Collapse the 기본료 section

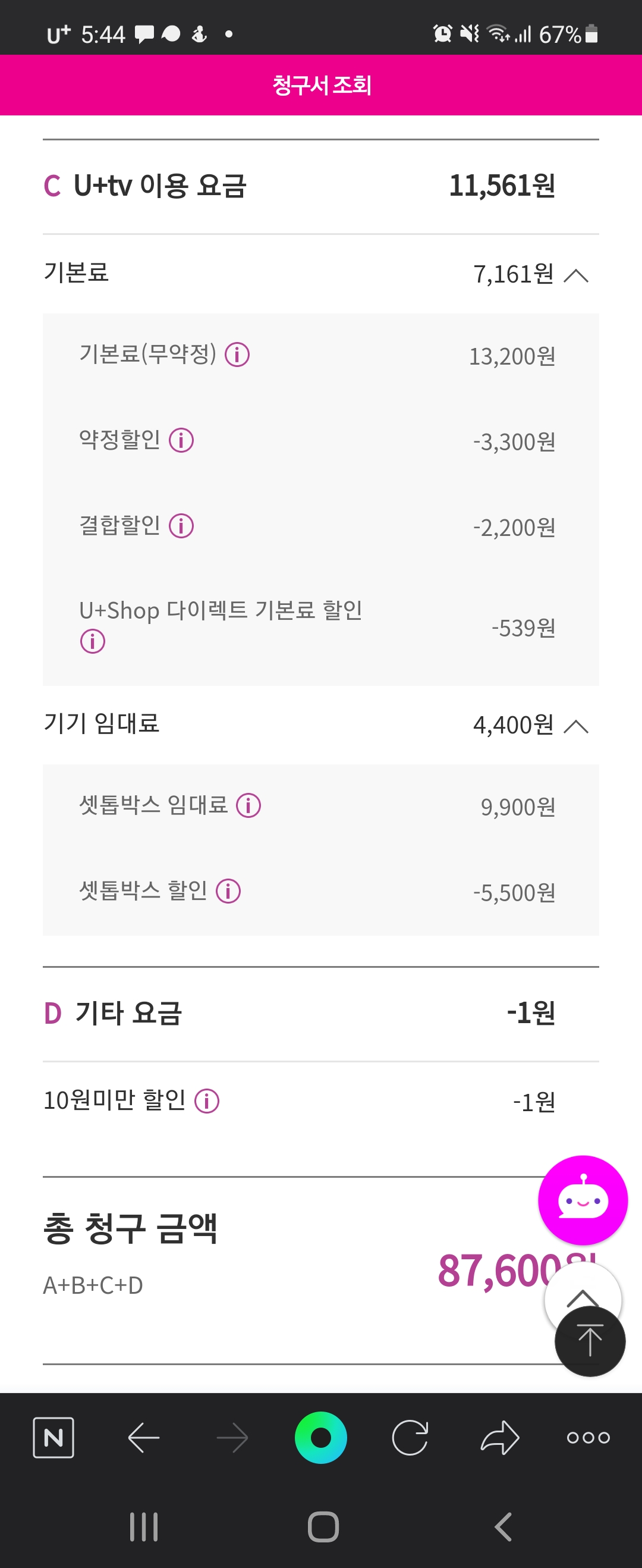point(577,275)
